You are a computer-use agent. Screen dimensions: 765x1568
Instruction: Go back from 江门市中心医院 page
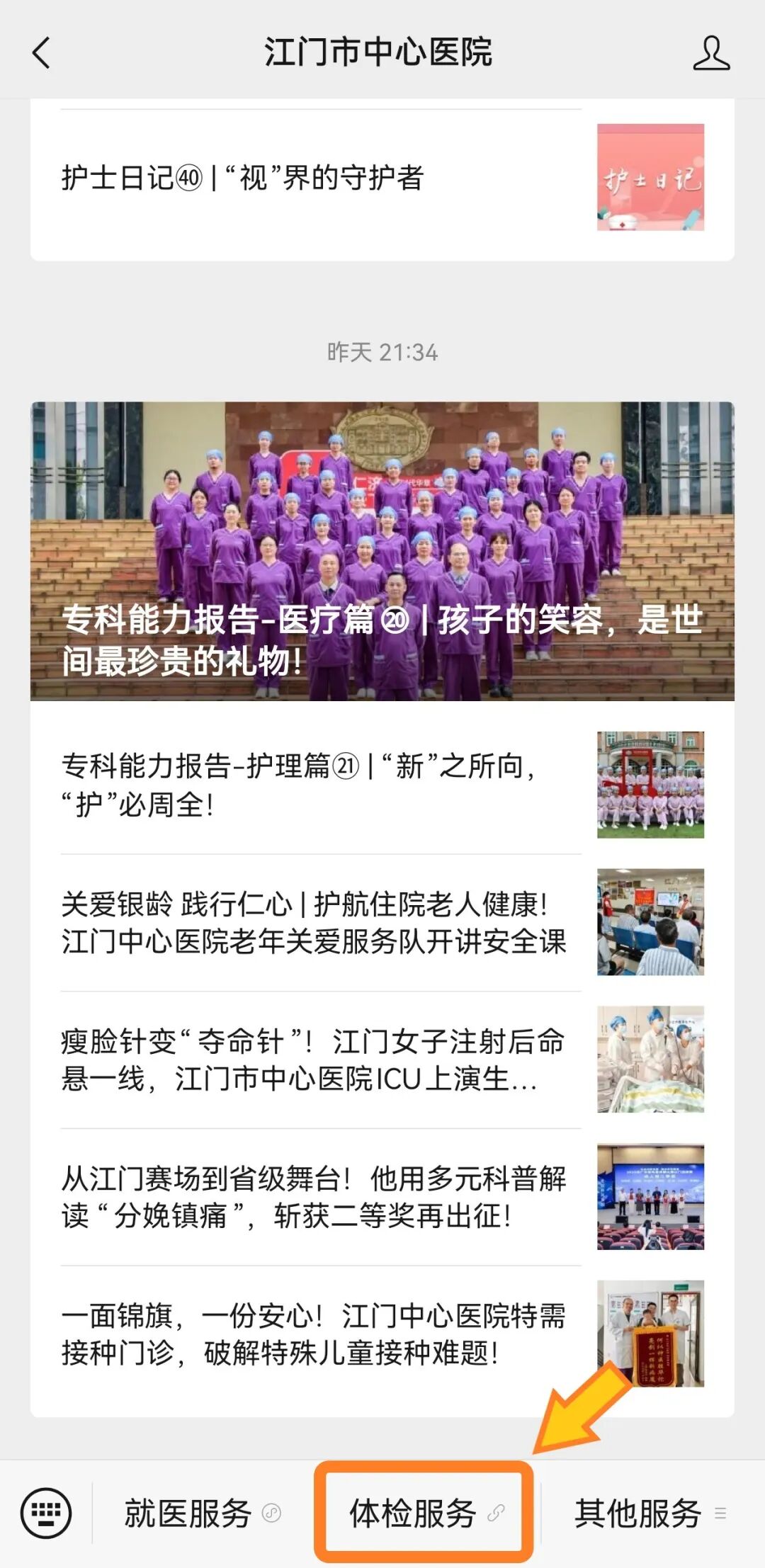coord(41,53)
